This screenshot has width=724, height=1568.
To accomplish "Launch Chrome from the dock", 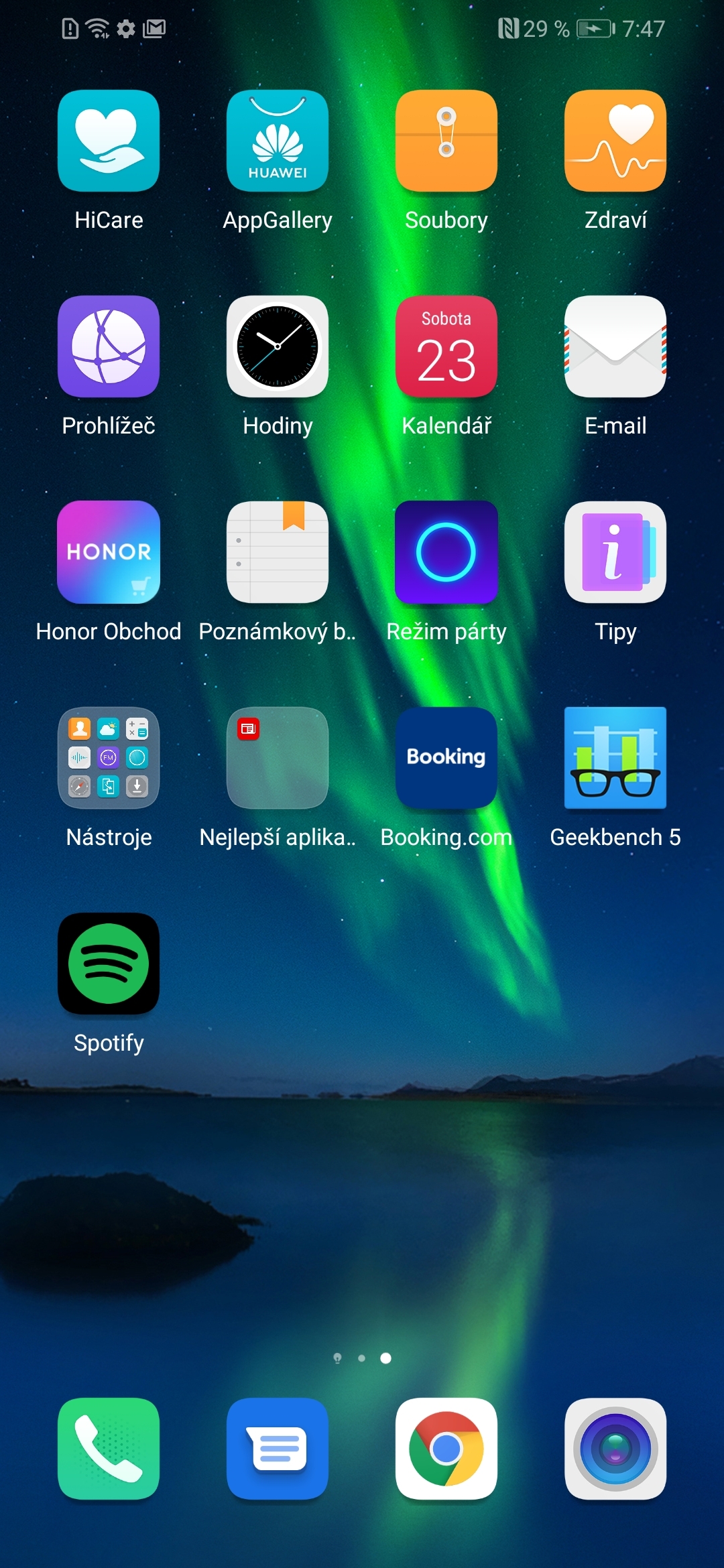I will coord(446,1449).
